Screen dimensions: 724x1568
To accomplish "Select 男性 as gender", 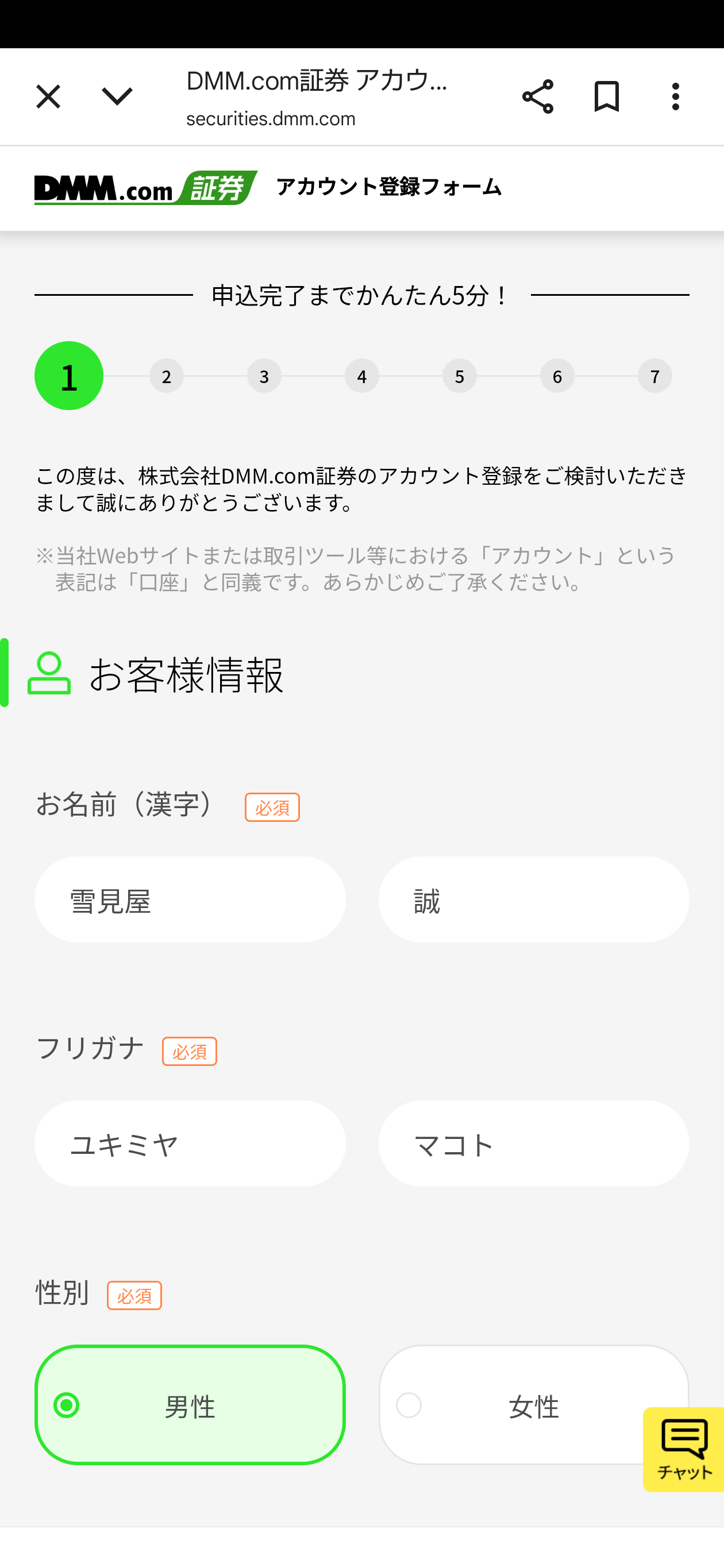I will pos(190,1405).
